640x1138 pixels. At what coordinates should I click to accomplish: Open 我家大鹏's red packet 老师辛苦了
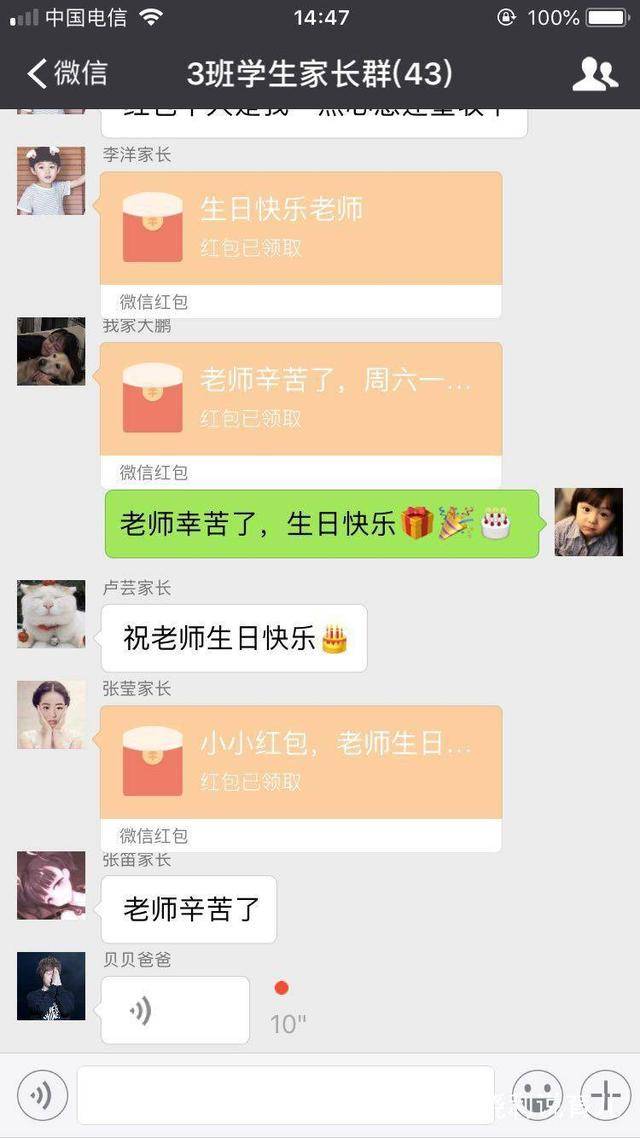(x=300, y=400)
